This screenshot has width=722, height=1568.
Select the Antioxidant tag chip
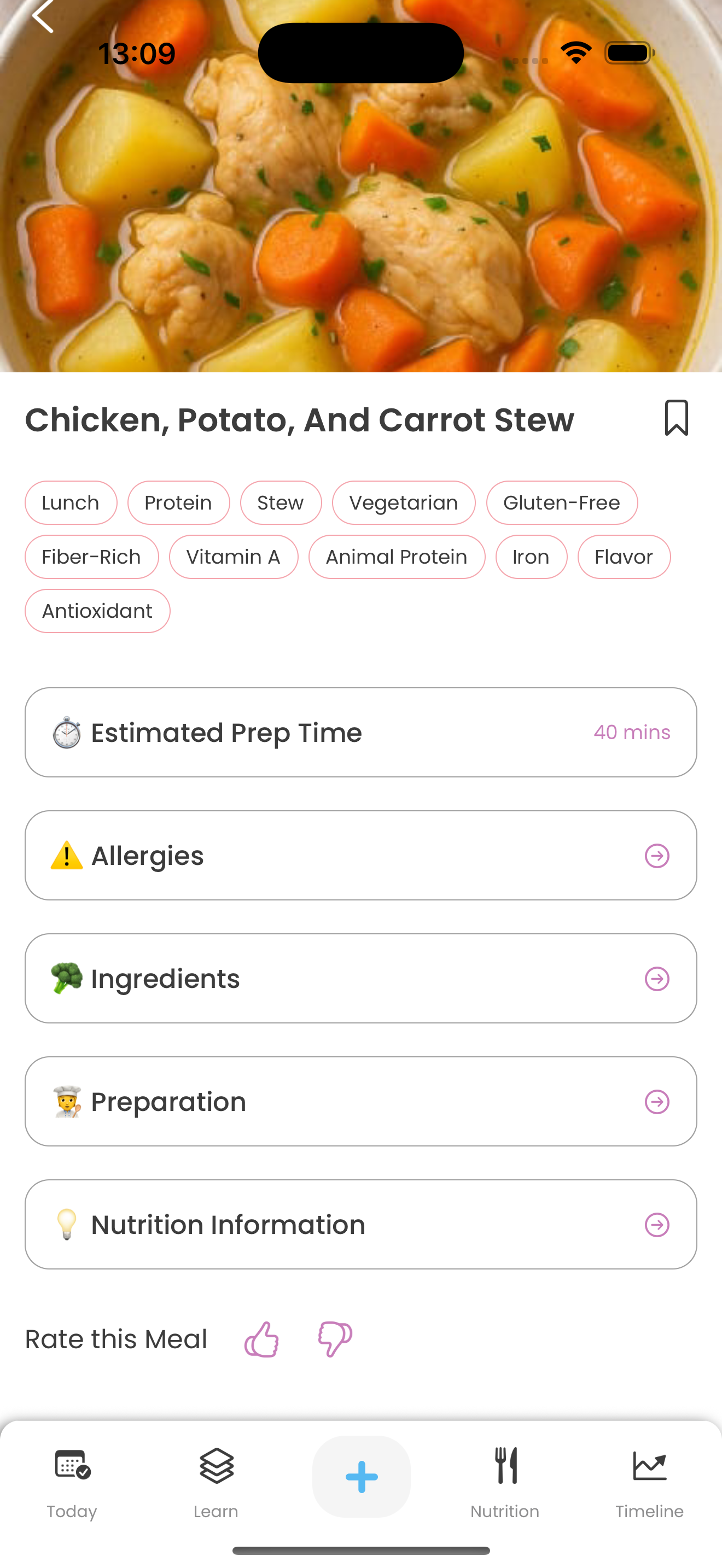click(x=97, y=611)
